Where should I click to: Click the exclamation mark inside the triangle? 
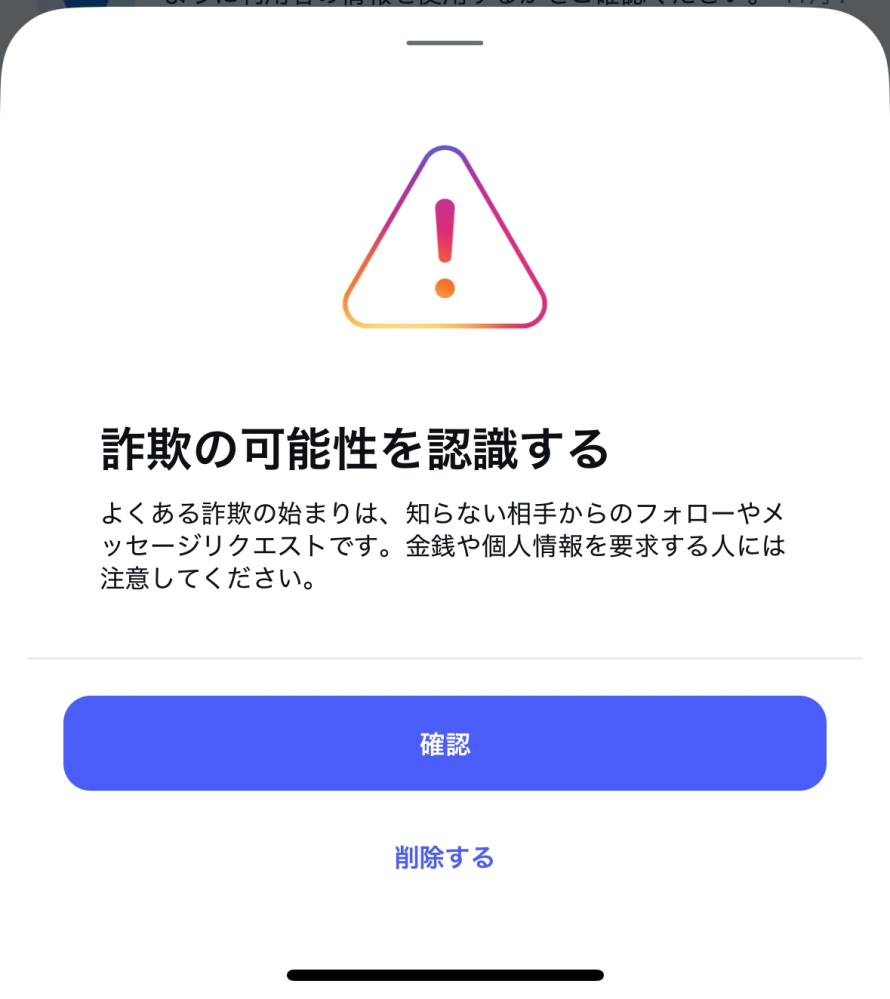[x=444, y=230]
